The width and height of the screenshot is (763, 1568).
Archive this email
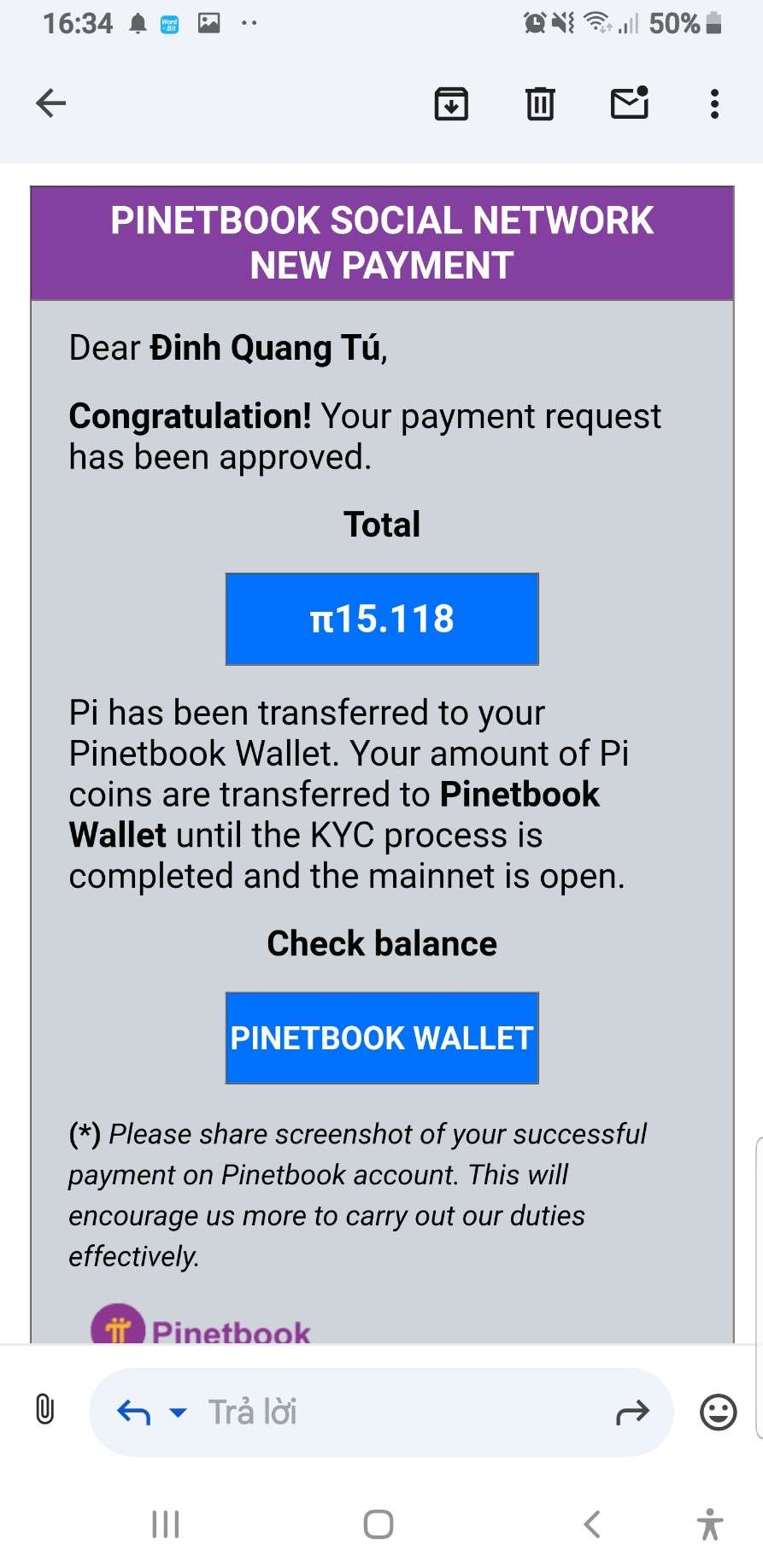tap(451, 103)
